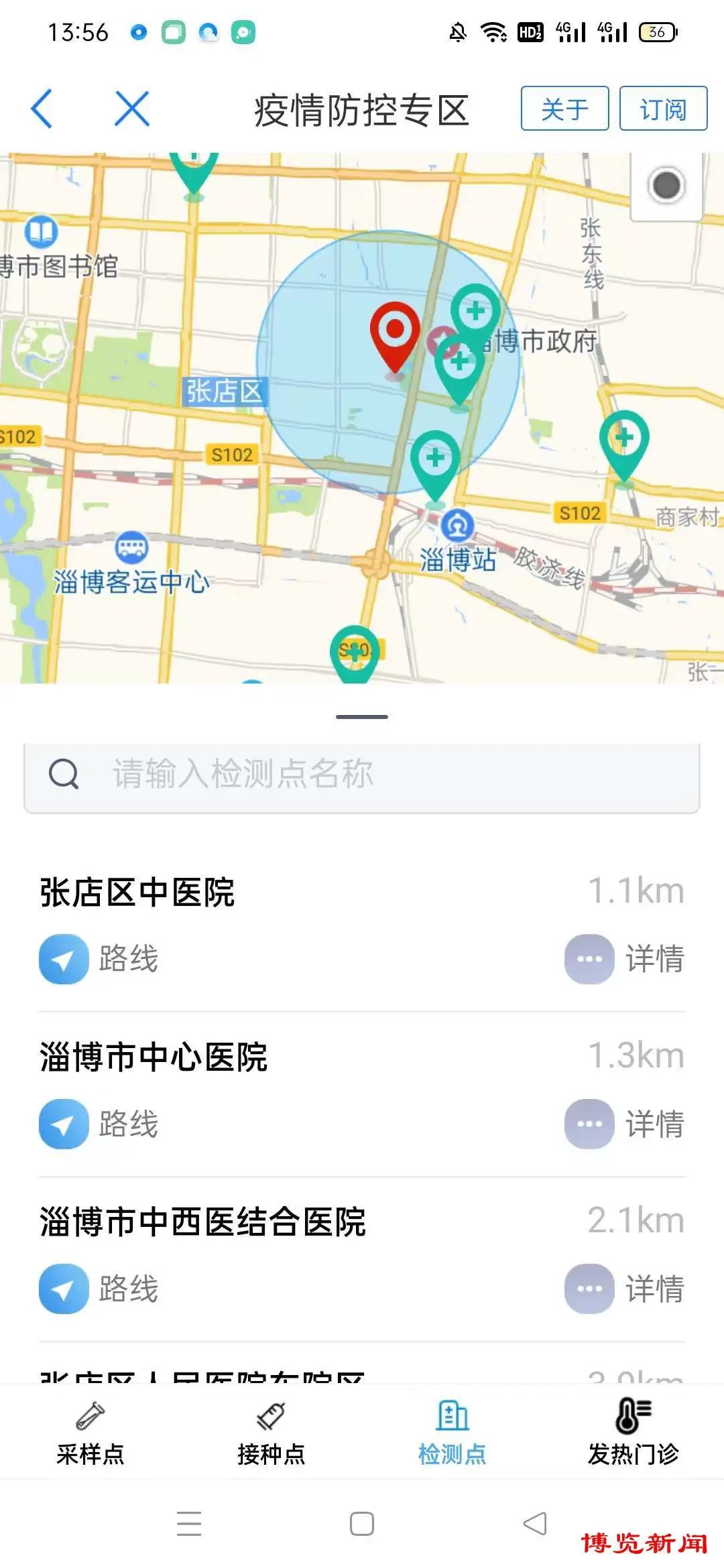724x1568 pixels.
Task: Open the 发热门诊 tab
Action: pyautogui.click(x=633, y=1434)
